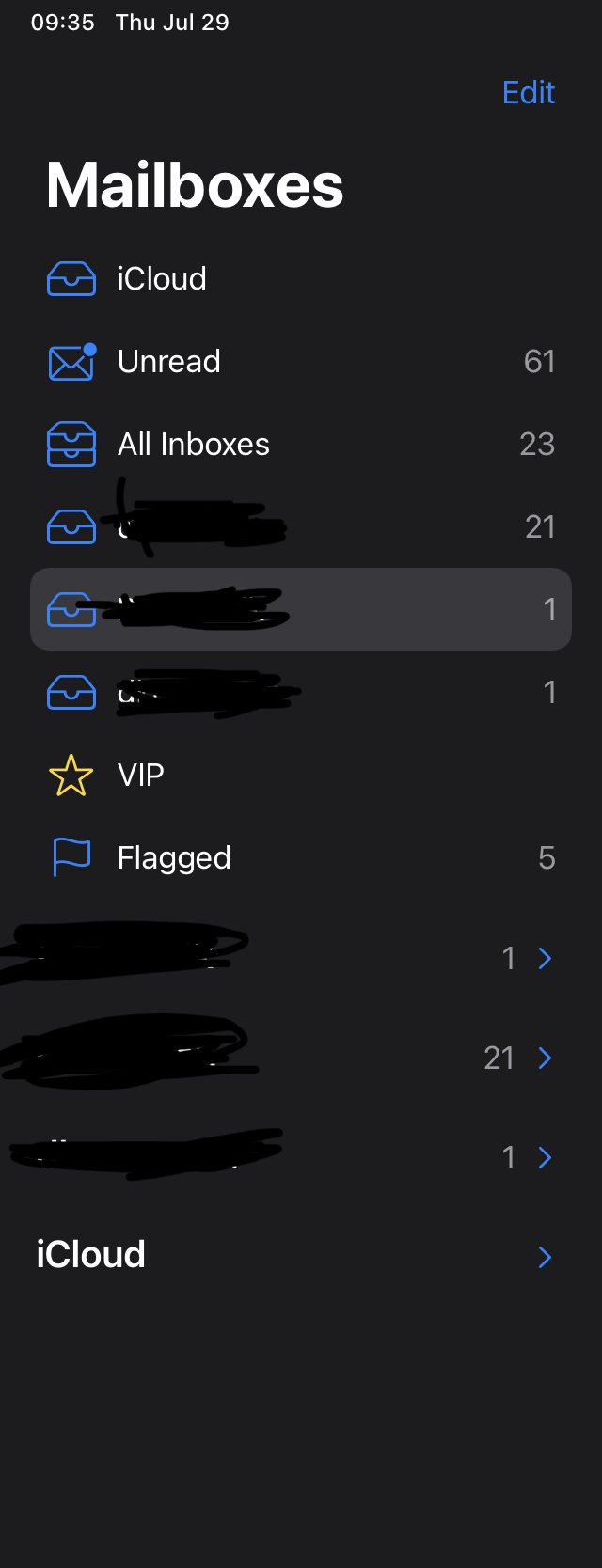Tap the Edit button
The height and width of the screenshot is (1568, 602).
click(528, 92)
